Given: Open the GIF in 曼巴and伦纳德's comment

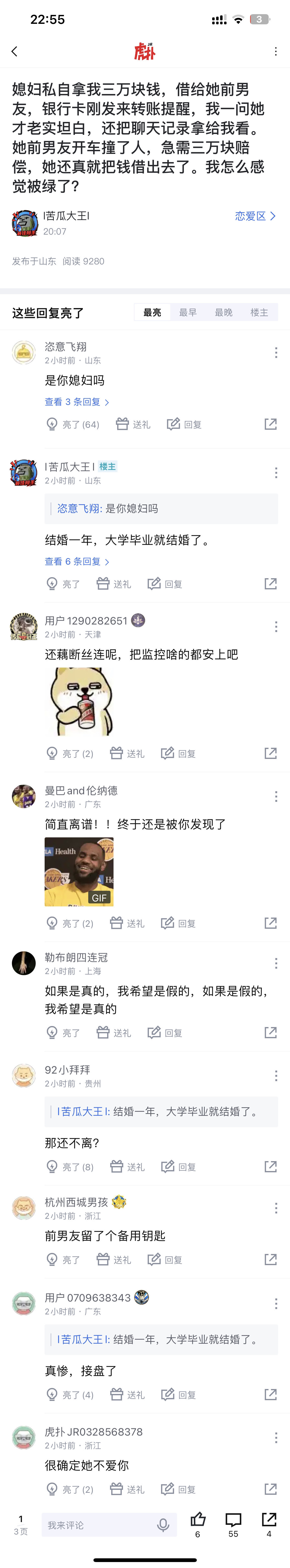Looking at the screenshot, I should point(79,872).
